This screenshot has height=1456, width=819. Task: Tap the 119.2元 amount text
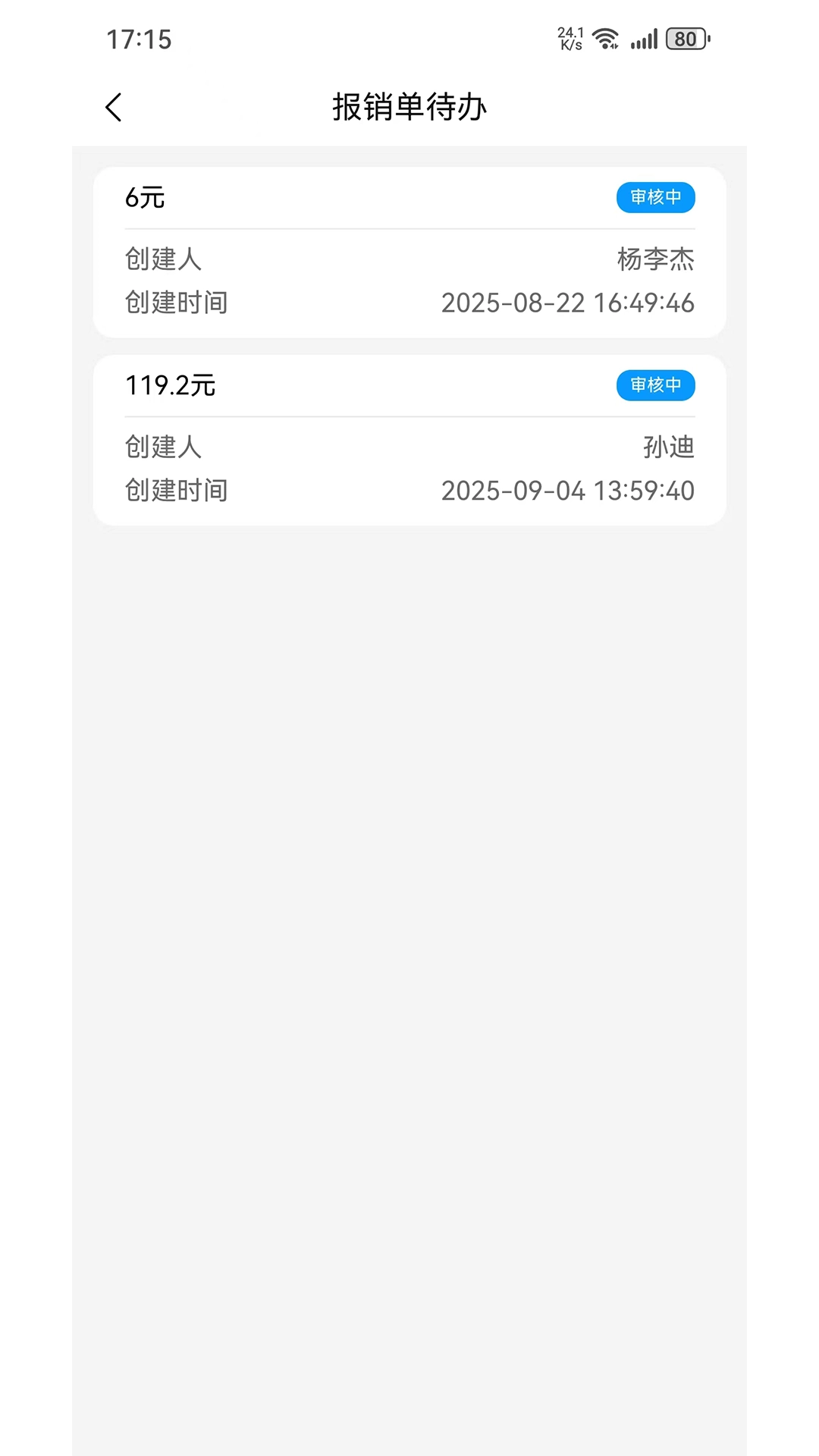click(x=170, y=385)
